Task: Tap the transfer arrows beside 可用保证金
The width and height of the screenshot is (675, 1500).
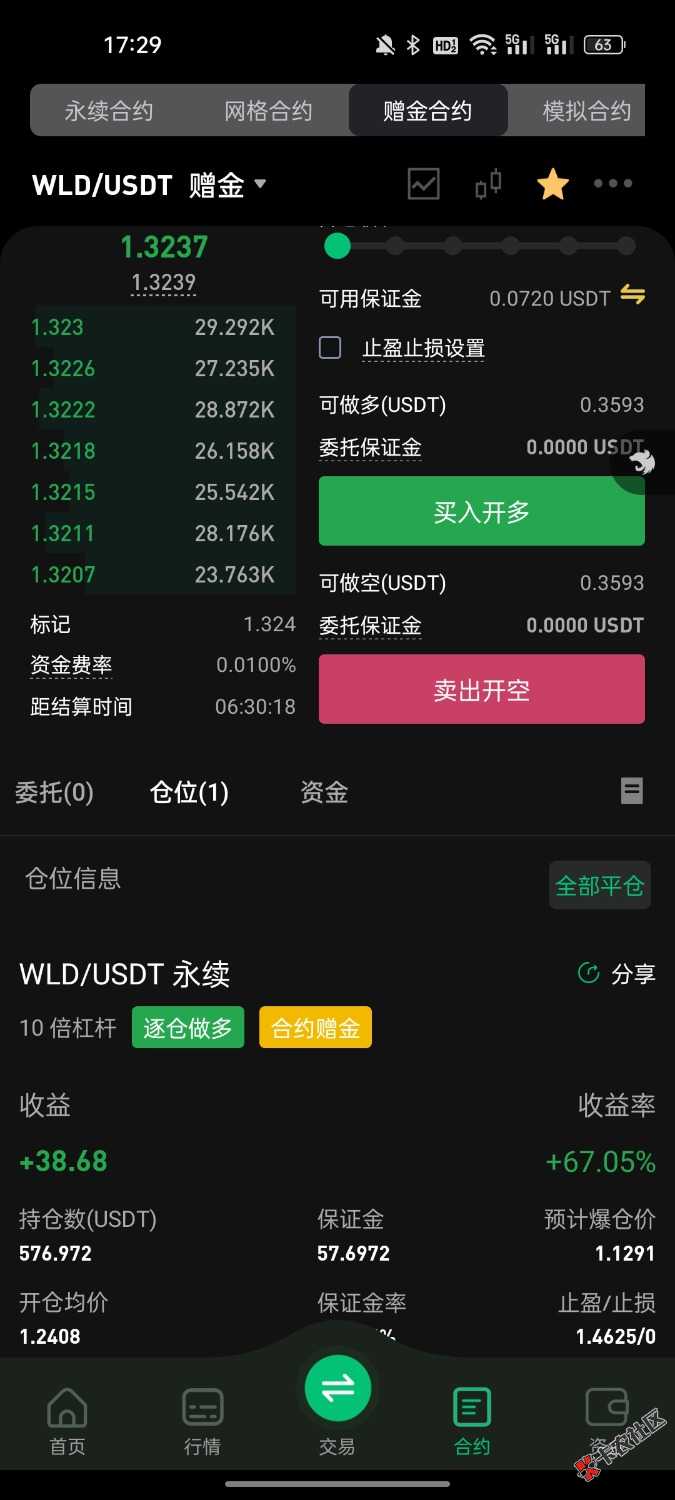Action: point(633,295)
